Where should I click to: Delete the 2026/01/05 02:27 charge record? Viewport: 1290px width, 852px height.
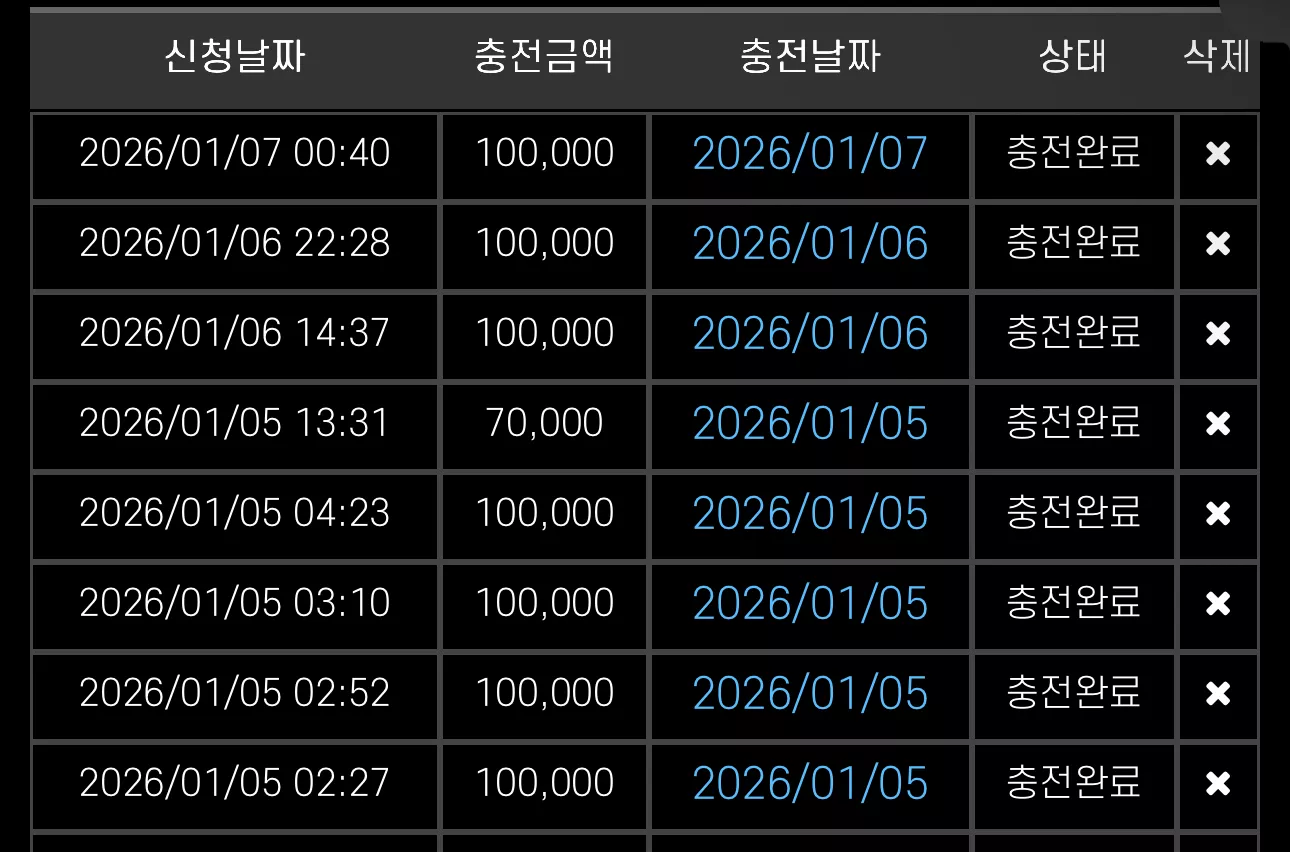tap(1218, 784)
